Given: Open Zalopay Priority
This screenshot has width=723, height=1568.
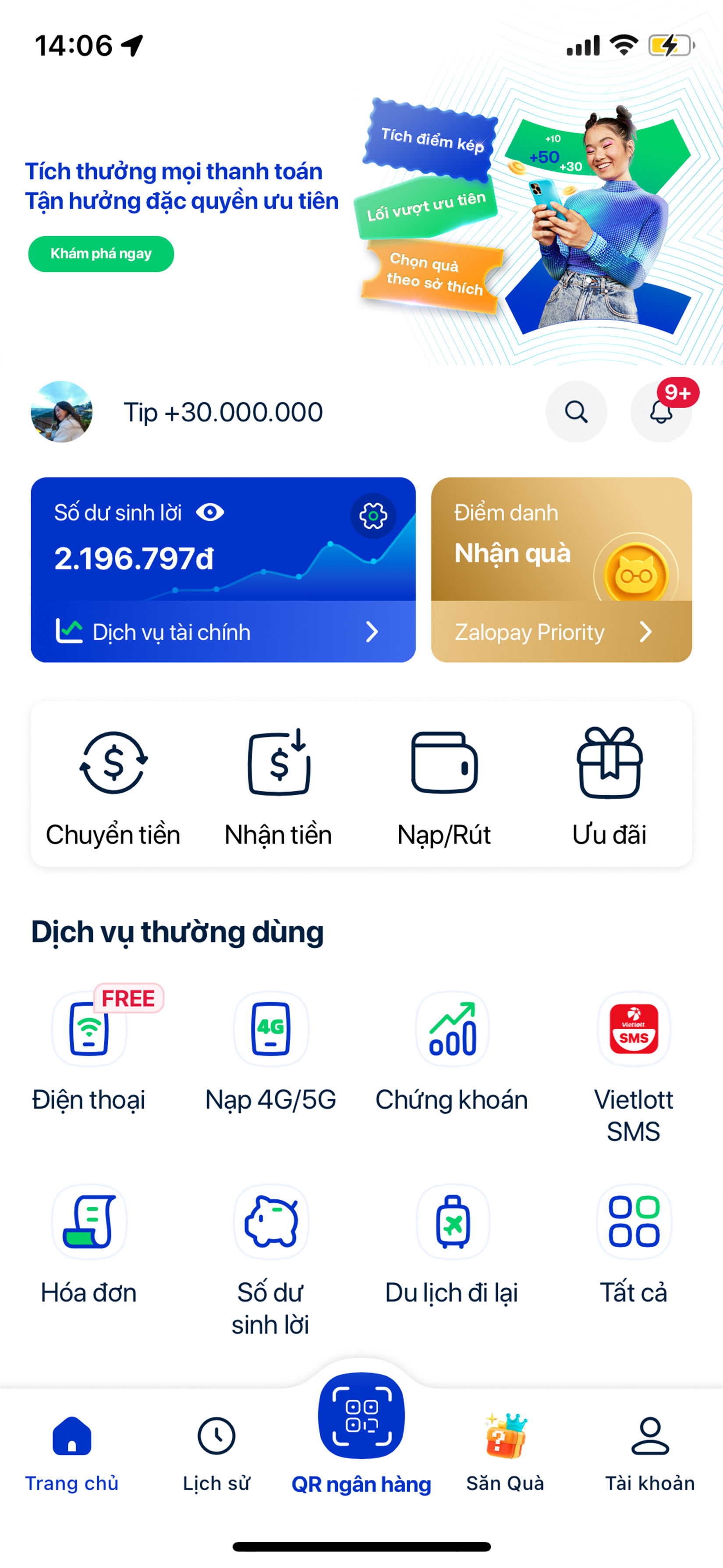Looking at the screenshot, I should click(560, 632).
